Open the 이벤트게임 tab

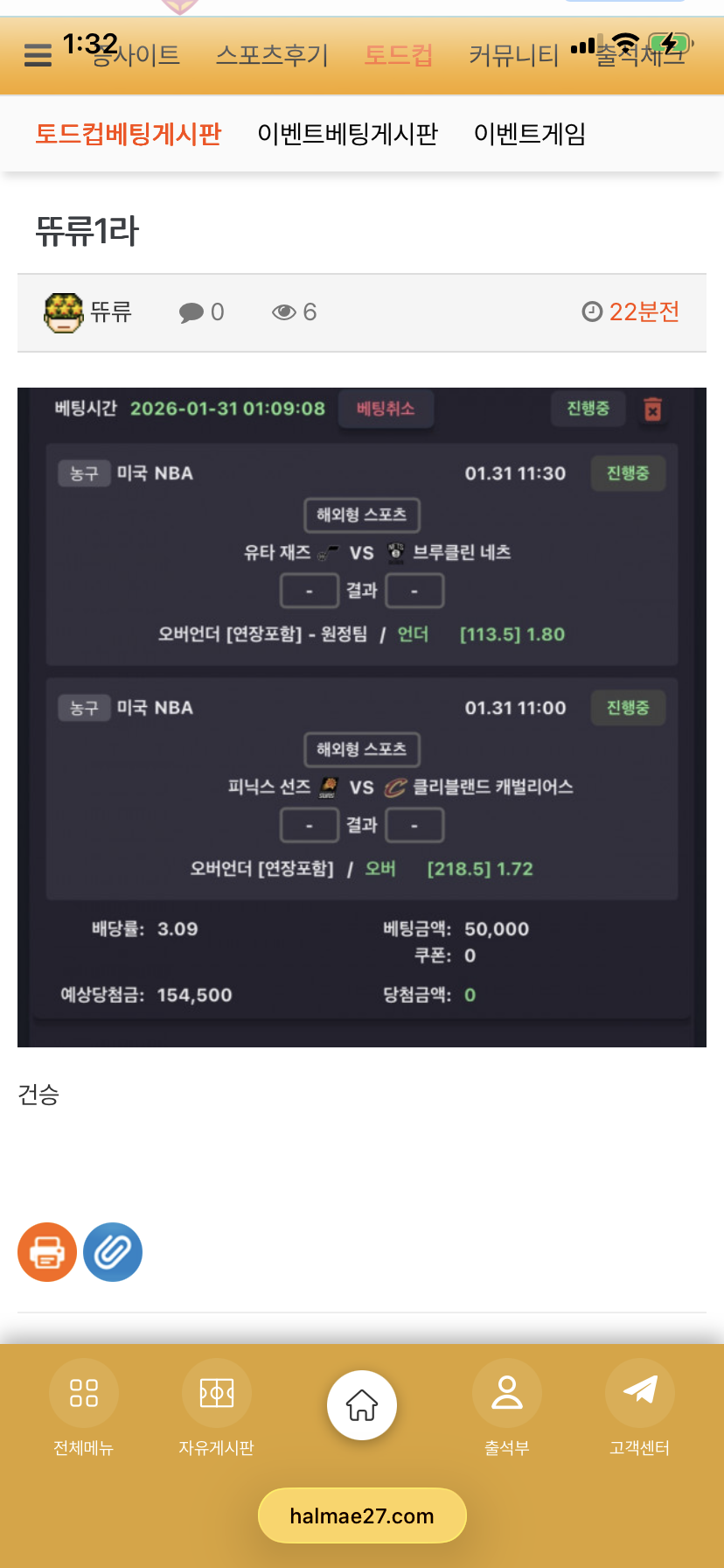tap(529, 134)
